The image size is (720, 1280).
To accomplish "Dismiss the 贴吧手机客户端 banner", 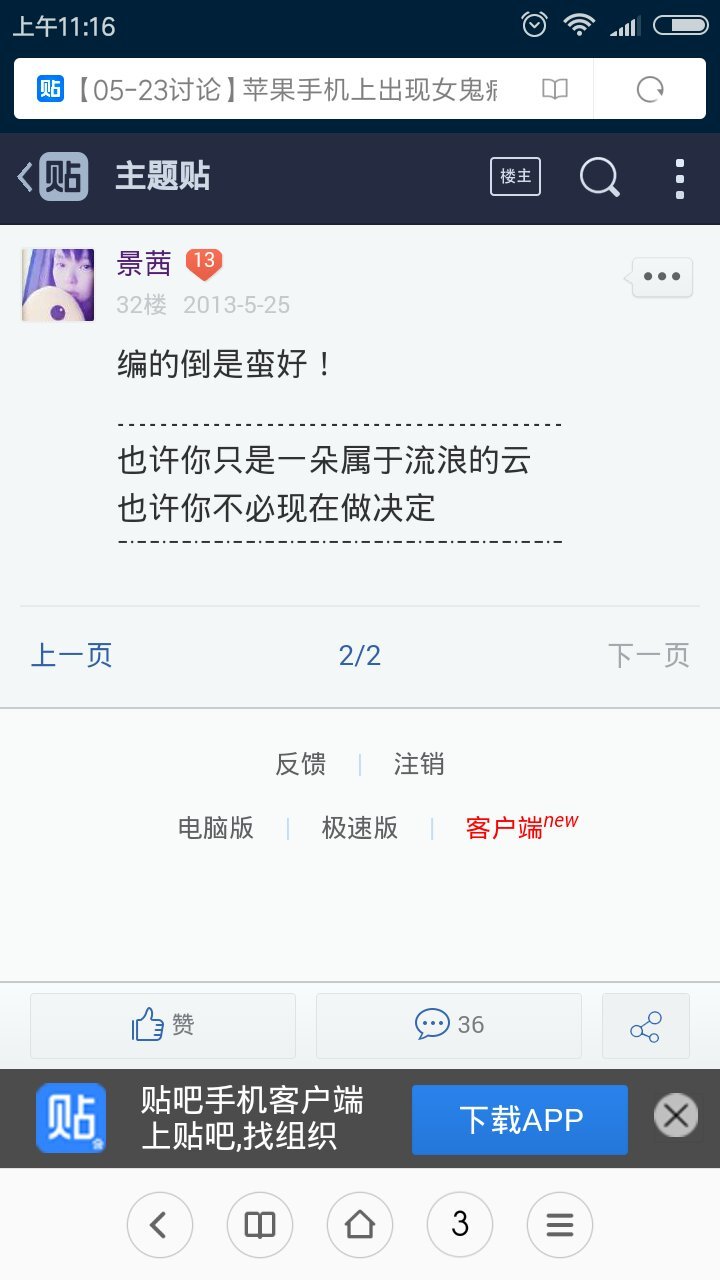I will point(676,1114).
